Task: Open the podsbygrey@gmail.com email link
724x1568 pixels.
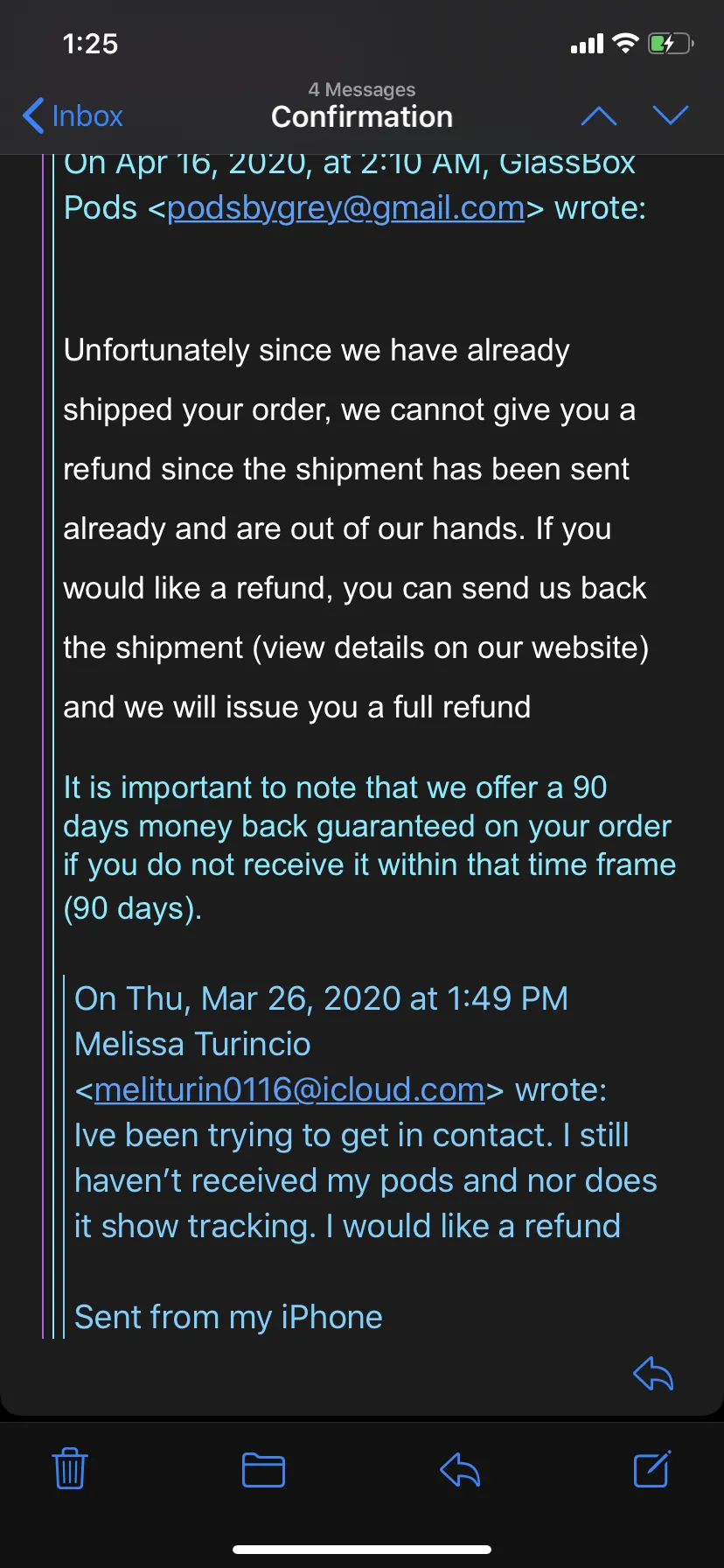Action: pos(345,208)
